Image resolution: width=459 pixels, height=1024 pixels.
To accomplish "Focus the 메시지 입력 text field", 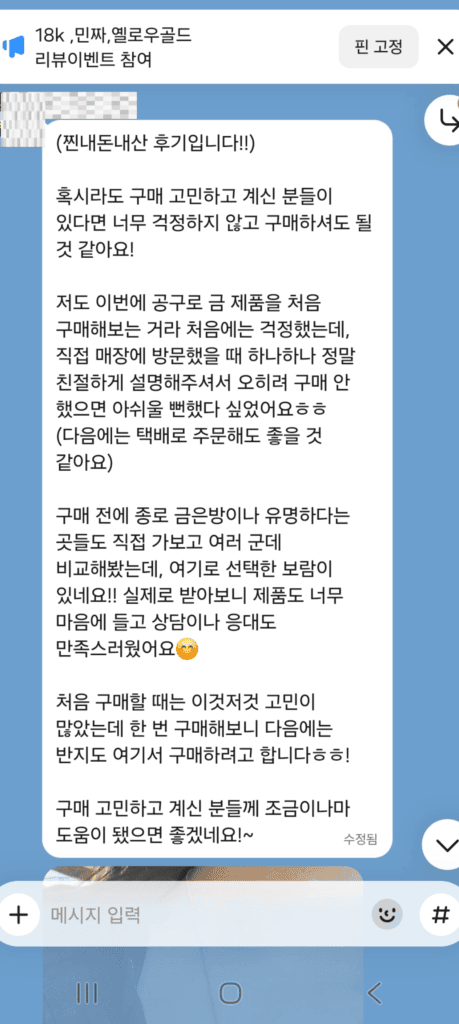I will click(208, 914).
